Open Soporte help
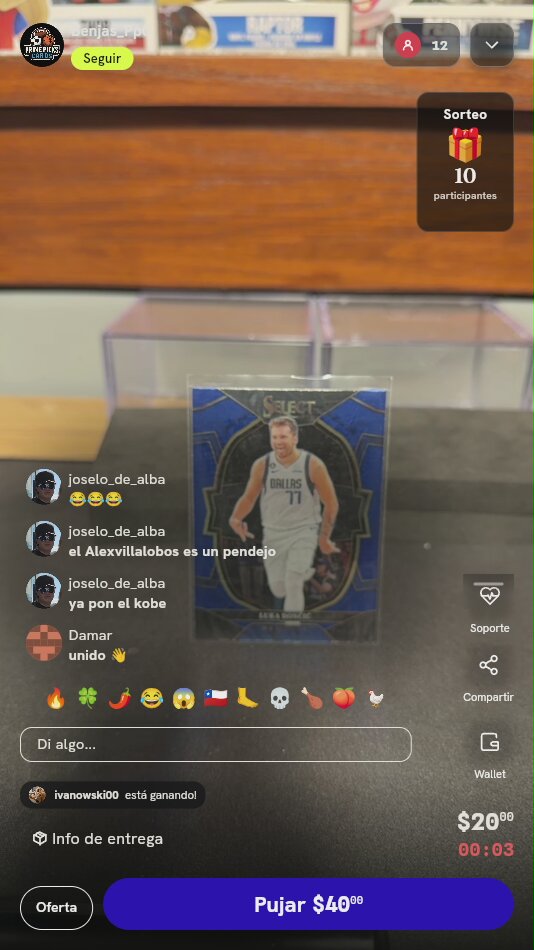This screenshot has width=534, height=950. 489,604
